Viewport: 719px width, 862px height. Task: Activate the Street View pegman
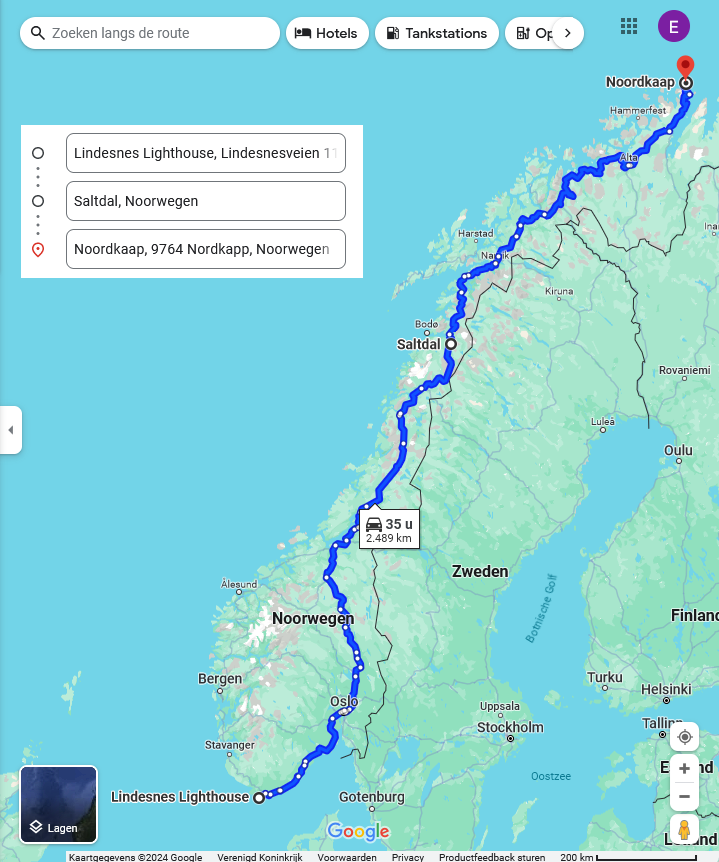(x=684, y=830)
